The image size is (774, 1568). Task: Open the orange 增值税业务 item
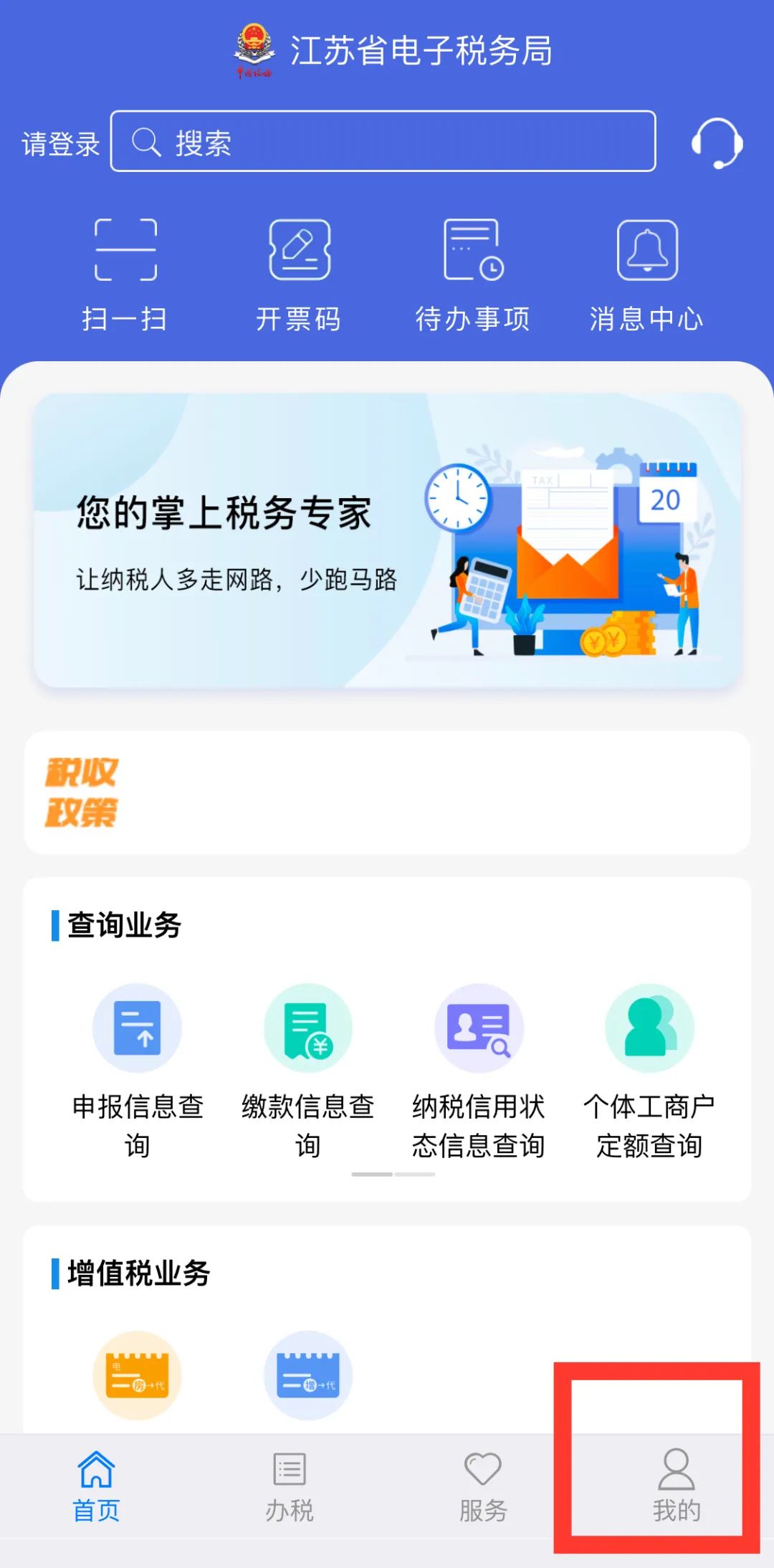tap(137, 1375)
